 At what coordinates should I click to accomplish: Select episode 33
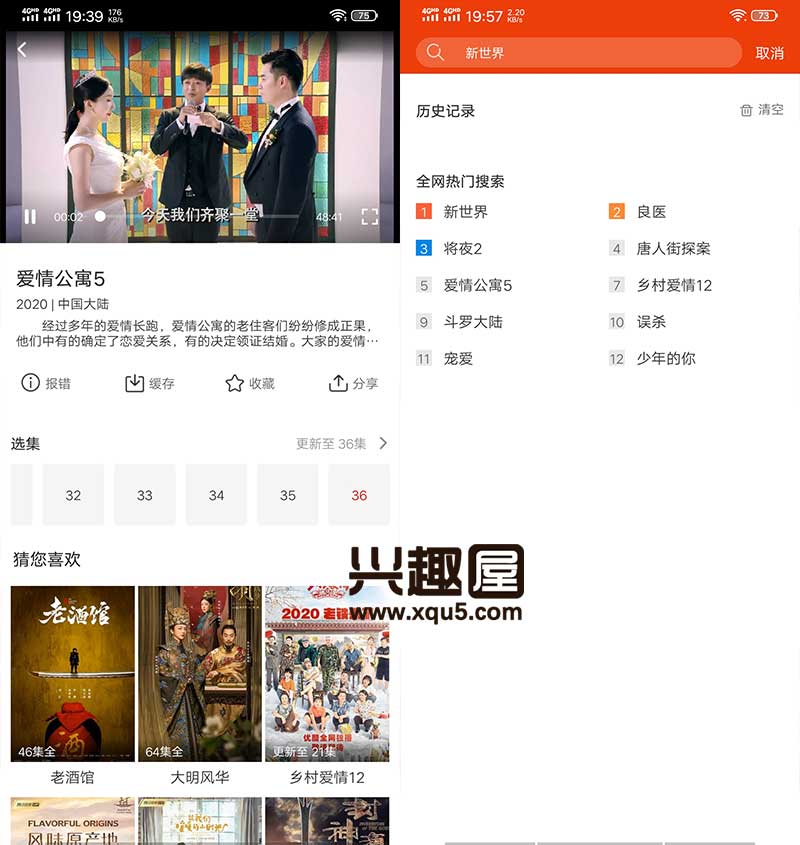point(145,495)
